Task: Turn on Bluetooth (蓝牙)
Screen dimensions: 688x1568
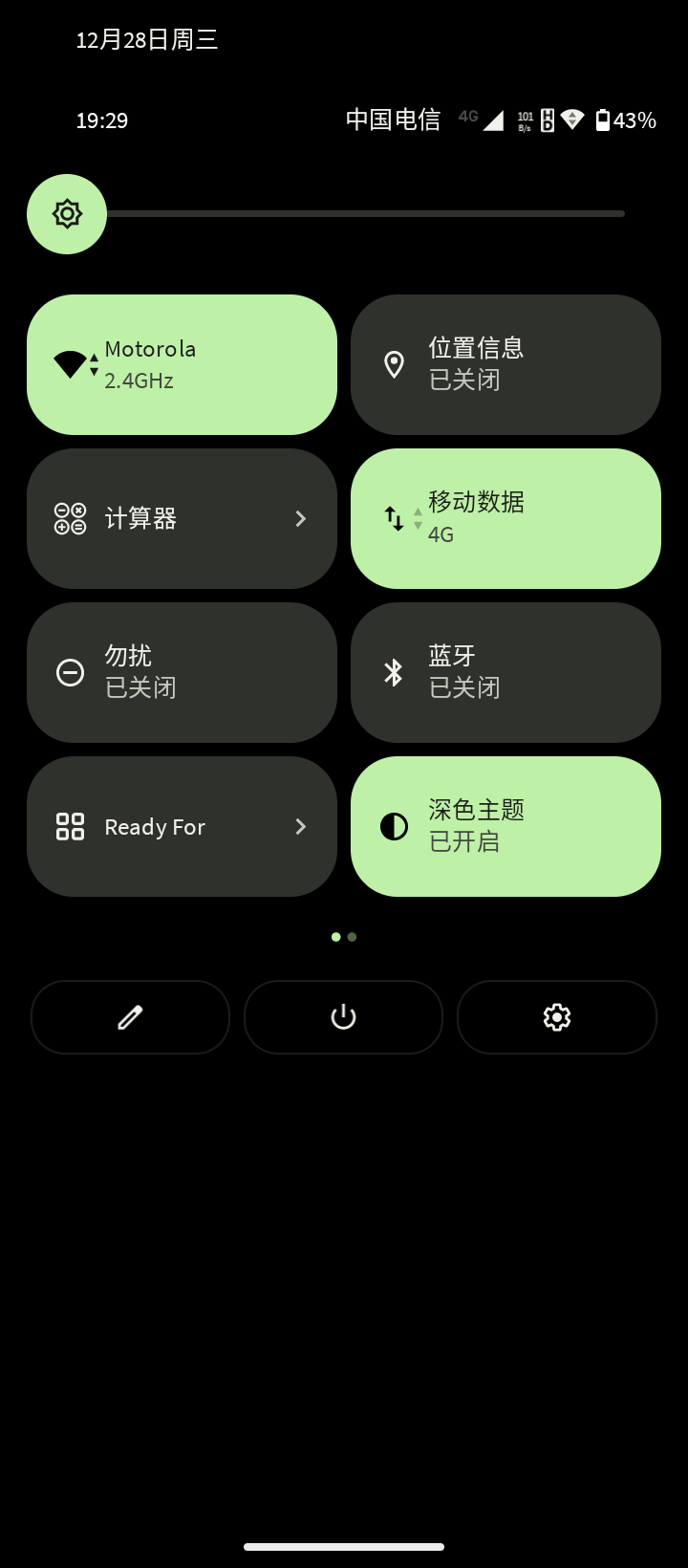Action: point(505,672)
